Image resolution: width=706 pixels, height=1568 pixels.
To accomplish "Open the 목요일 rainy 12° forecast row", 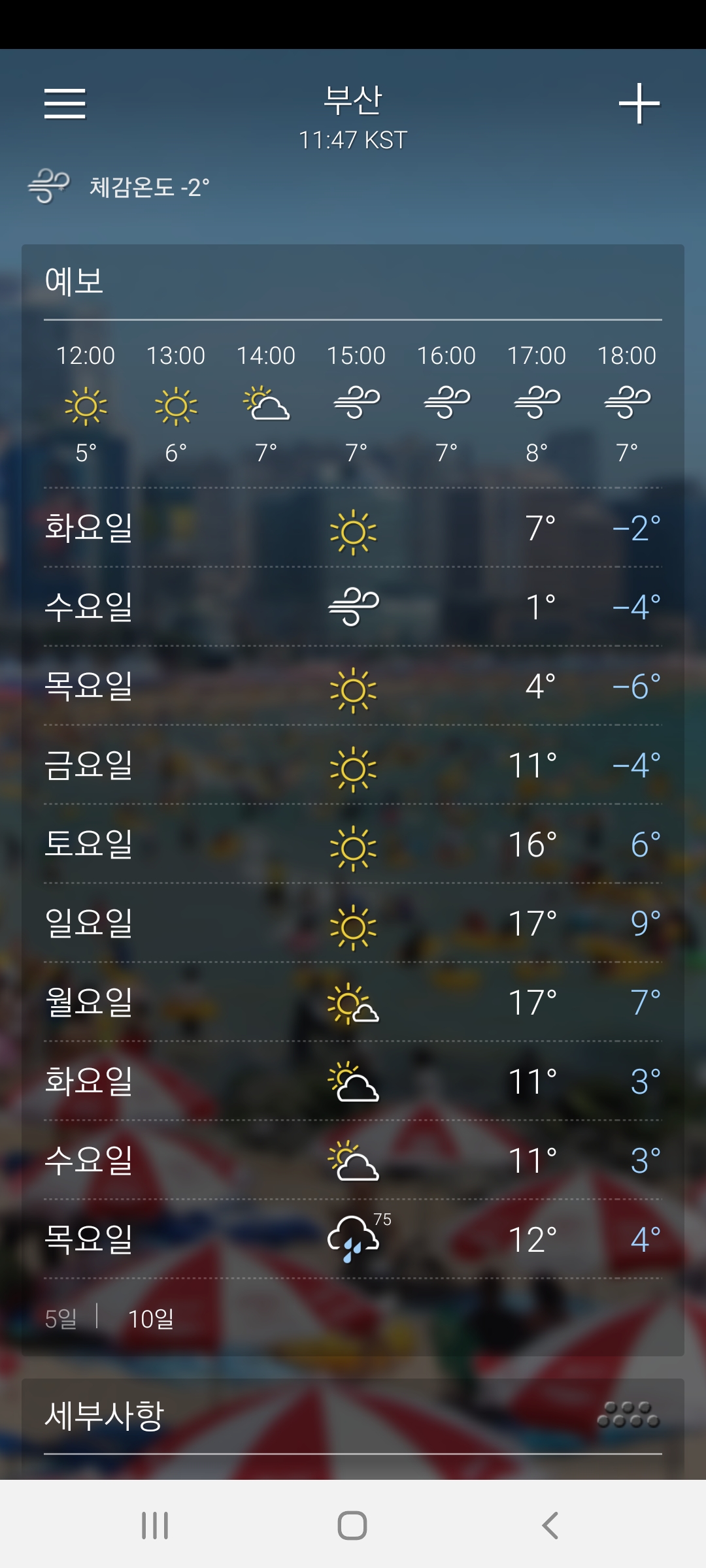I will (353, 1239).
